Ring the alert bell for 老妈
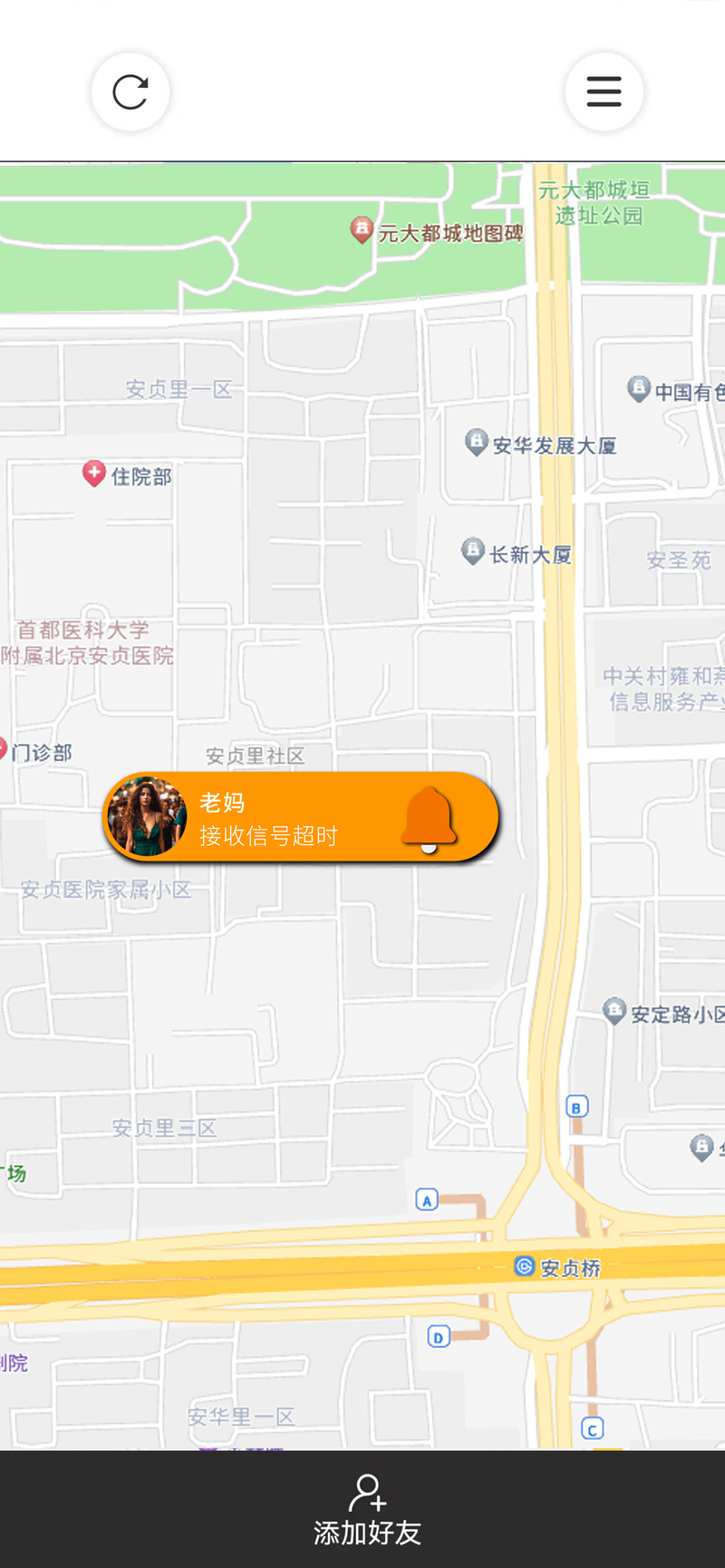 tap(429, 818)
